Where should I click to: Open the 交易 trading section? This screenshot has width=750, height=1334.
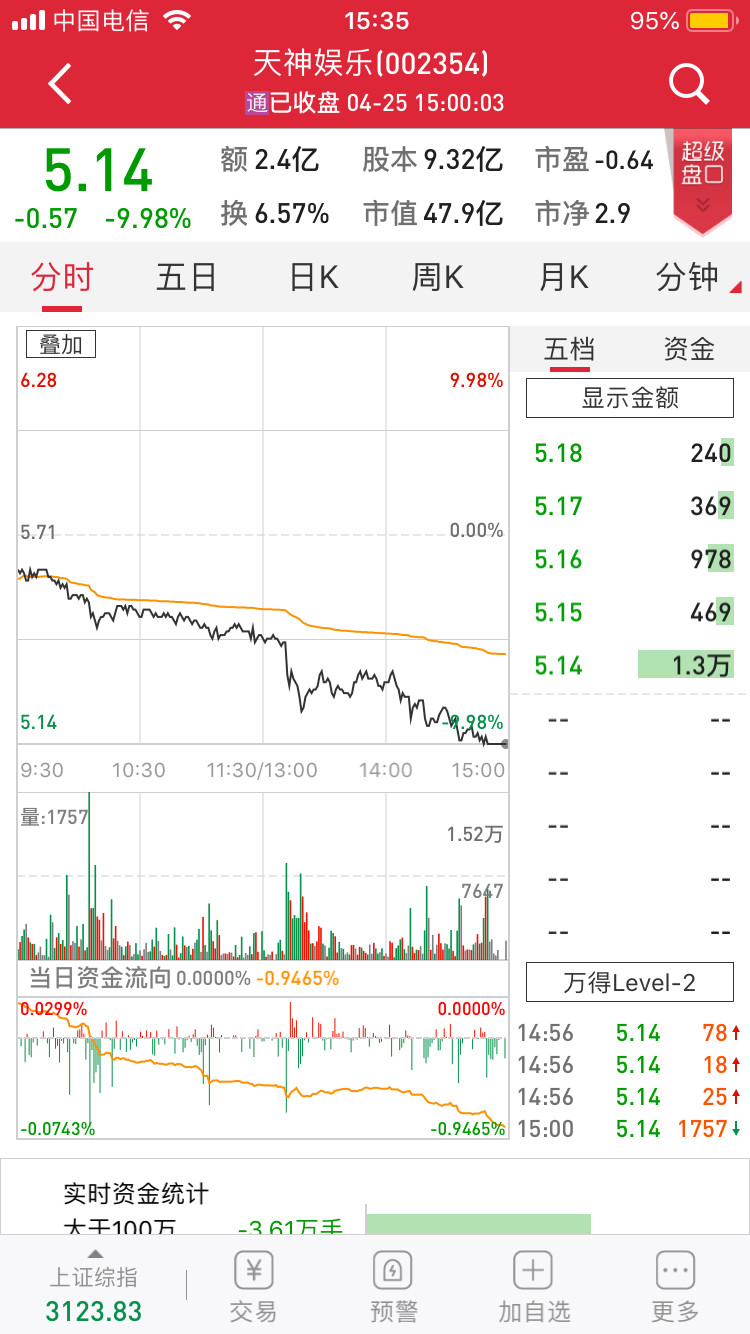pos(253,1286)
